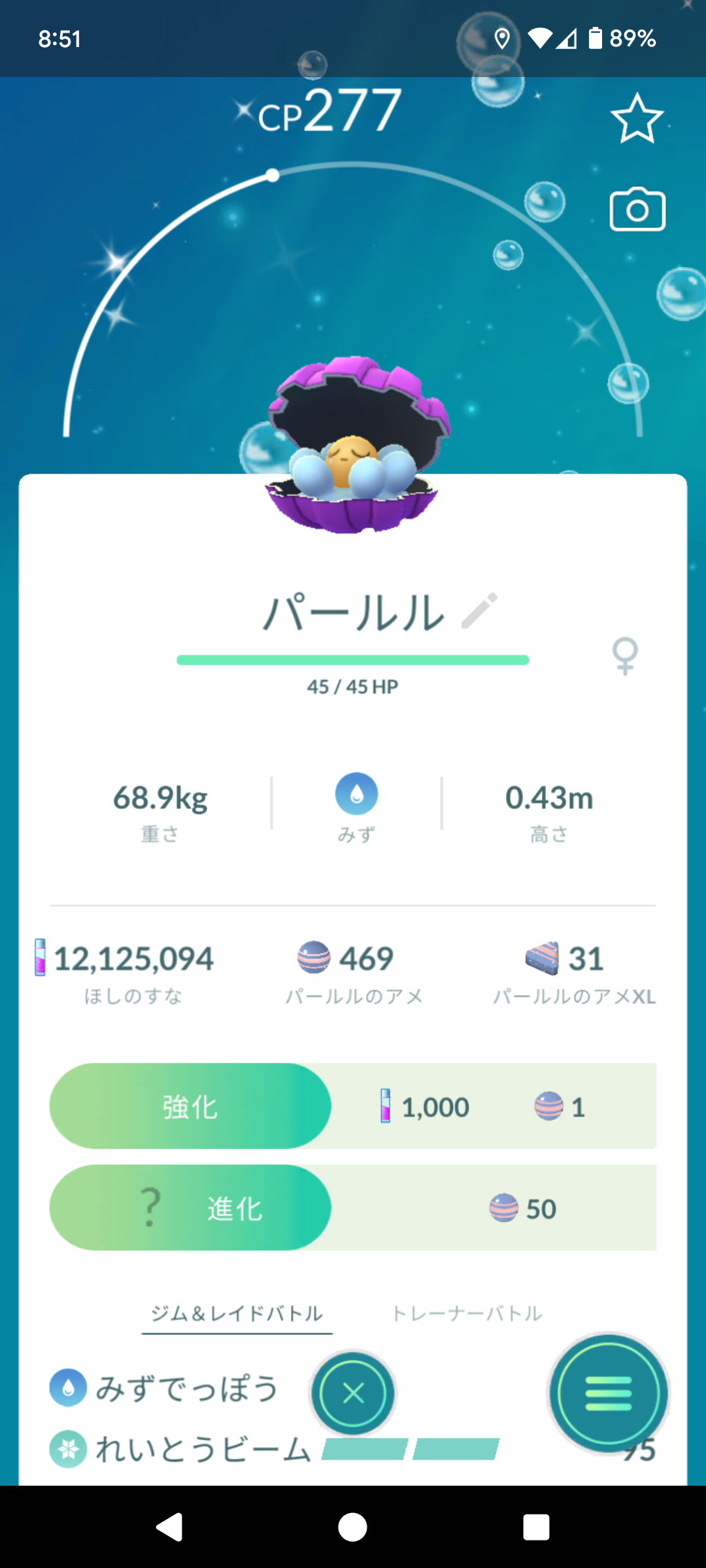Edit the パールル nickname with the pencil
The image size is (706, 1568).
(x=479, y=611)
